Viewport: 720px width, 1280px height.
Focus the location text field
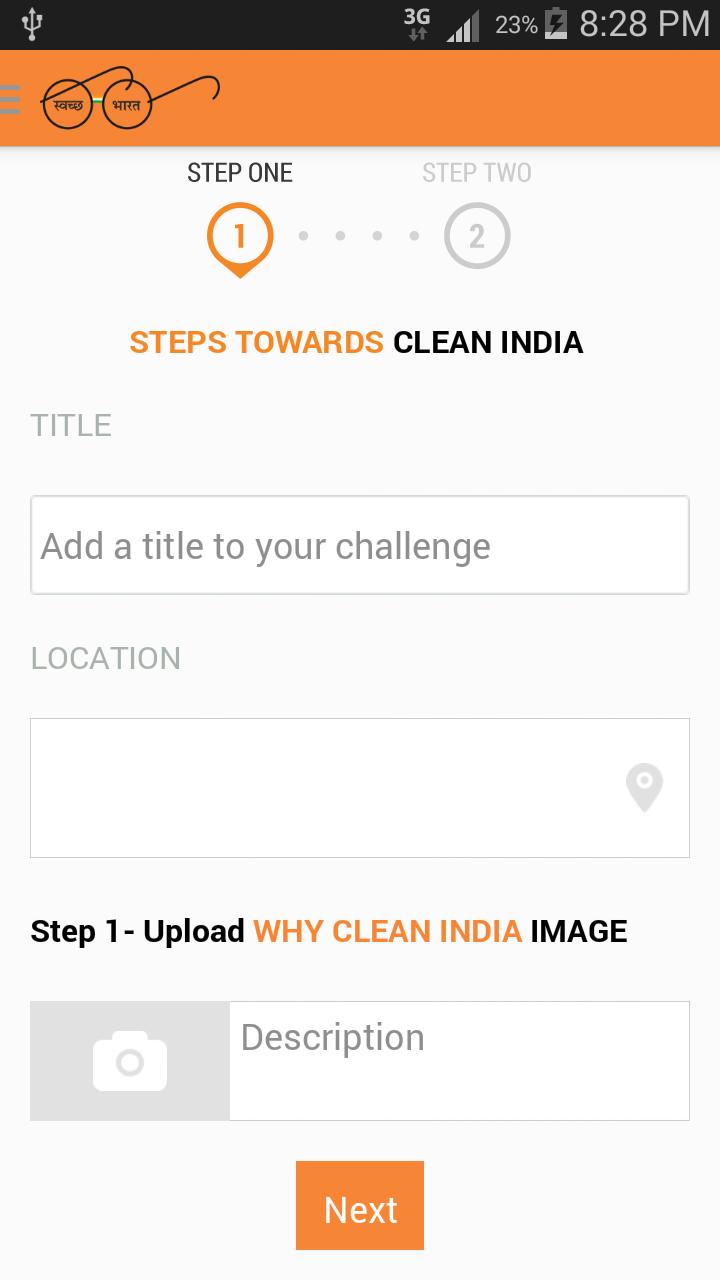(320, 787)
